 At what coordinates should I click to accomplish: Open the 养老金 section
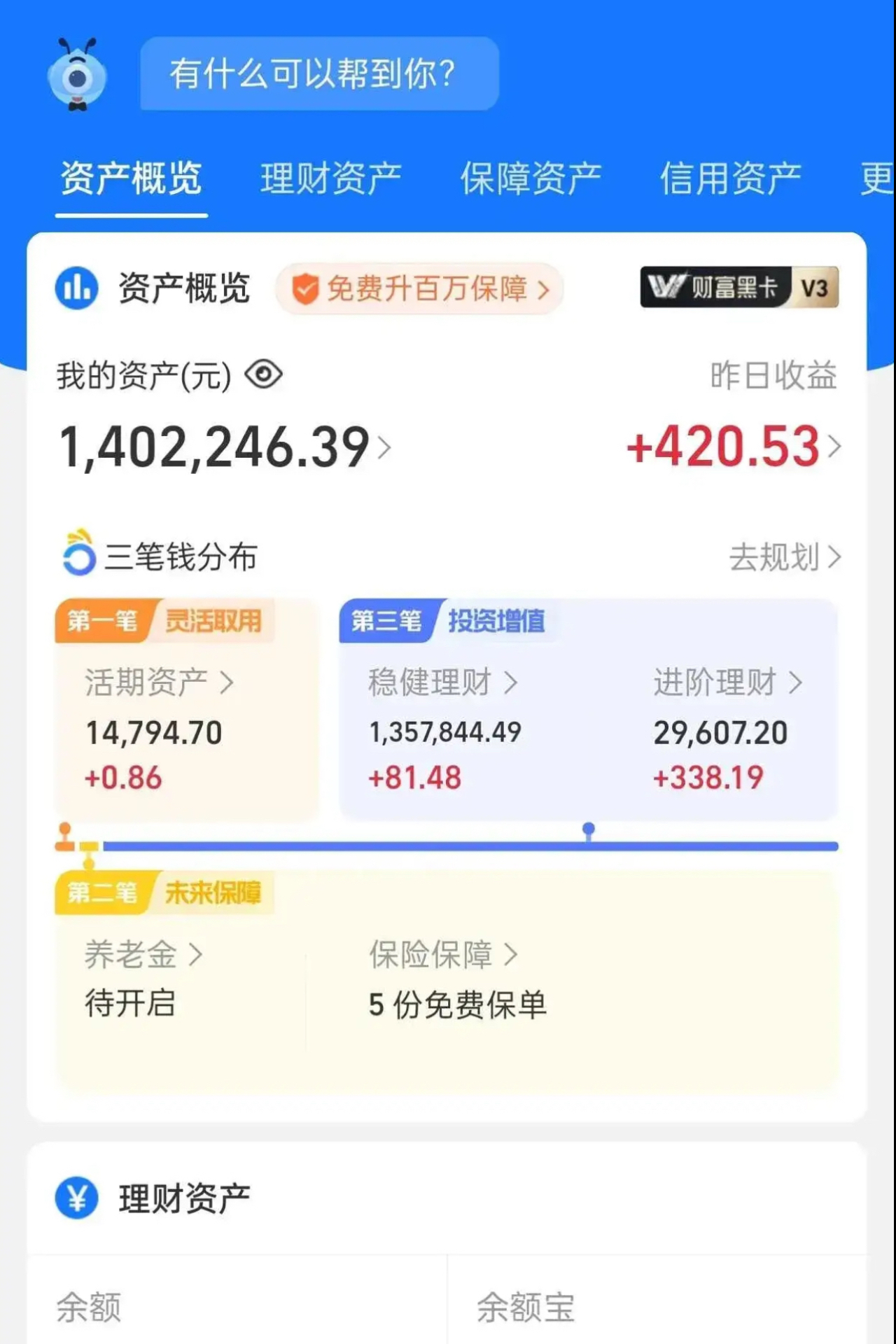tap(143, 955)
